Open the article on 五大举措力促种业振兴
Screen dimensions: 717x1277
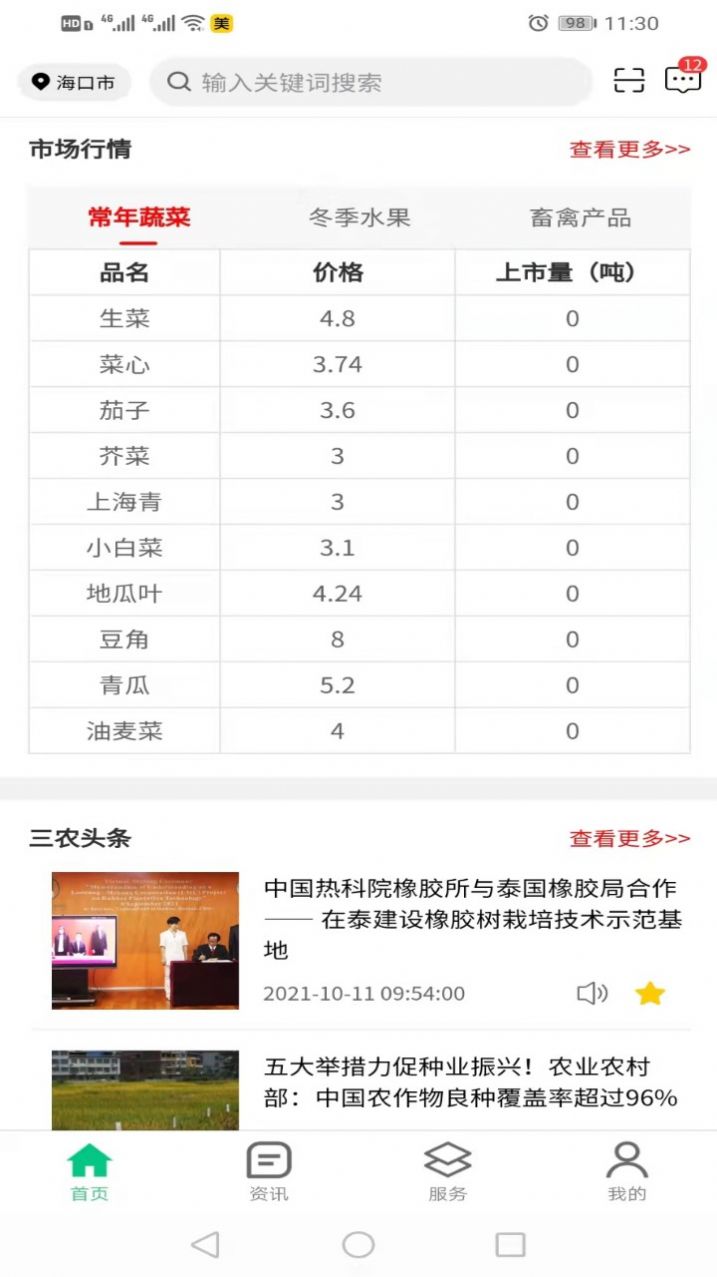pyautogui.click(x=472, y=1082)
